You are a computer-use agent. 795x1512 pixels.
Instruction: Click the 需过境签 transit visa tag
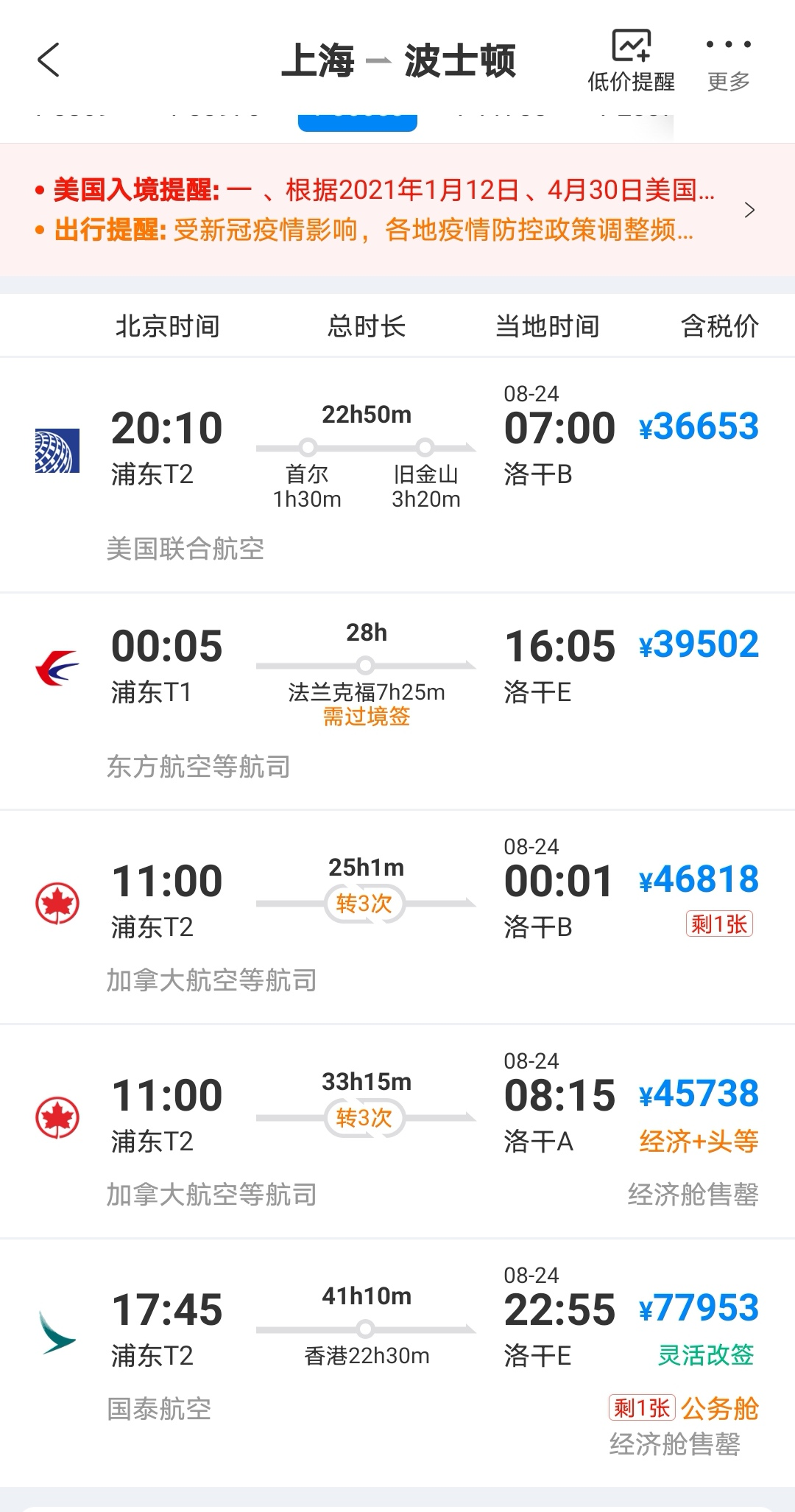(366, 717)
